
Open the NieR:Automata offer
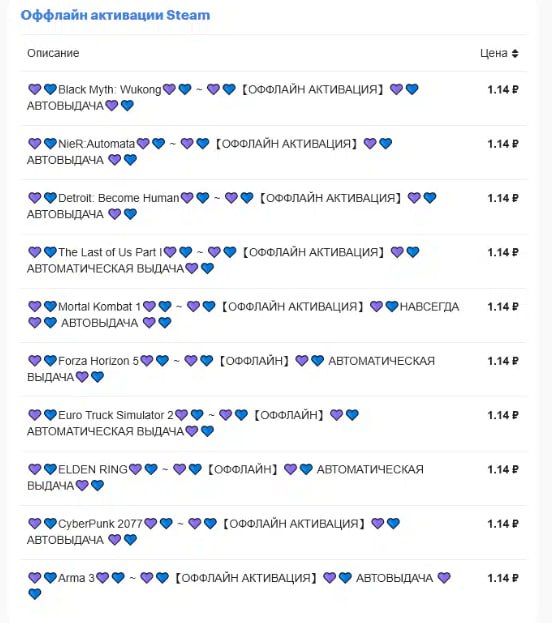(x=274, y=152)
